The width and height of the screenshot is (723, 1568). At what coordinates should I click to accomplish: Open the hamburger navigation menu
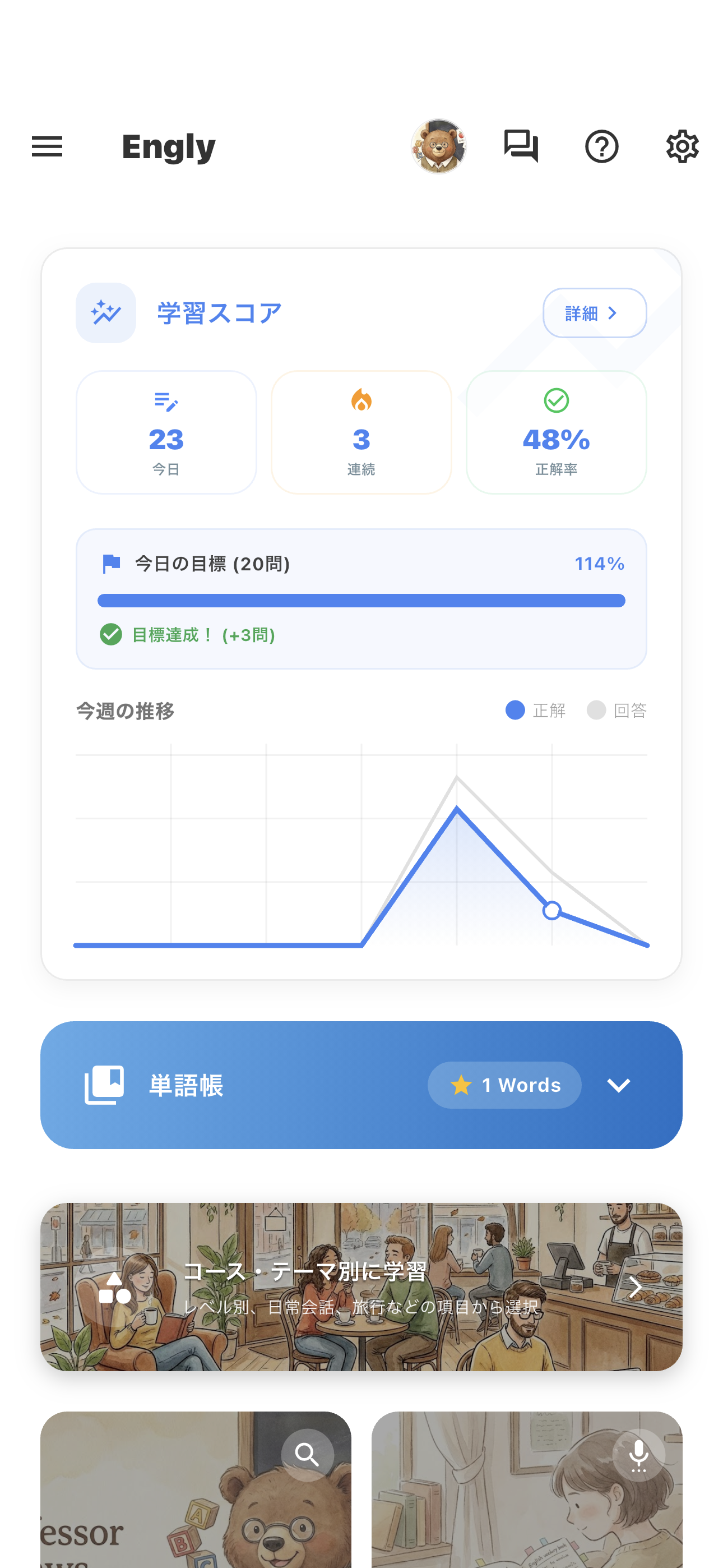47,146
